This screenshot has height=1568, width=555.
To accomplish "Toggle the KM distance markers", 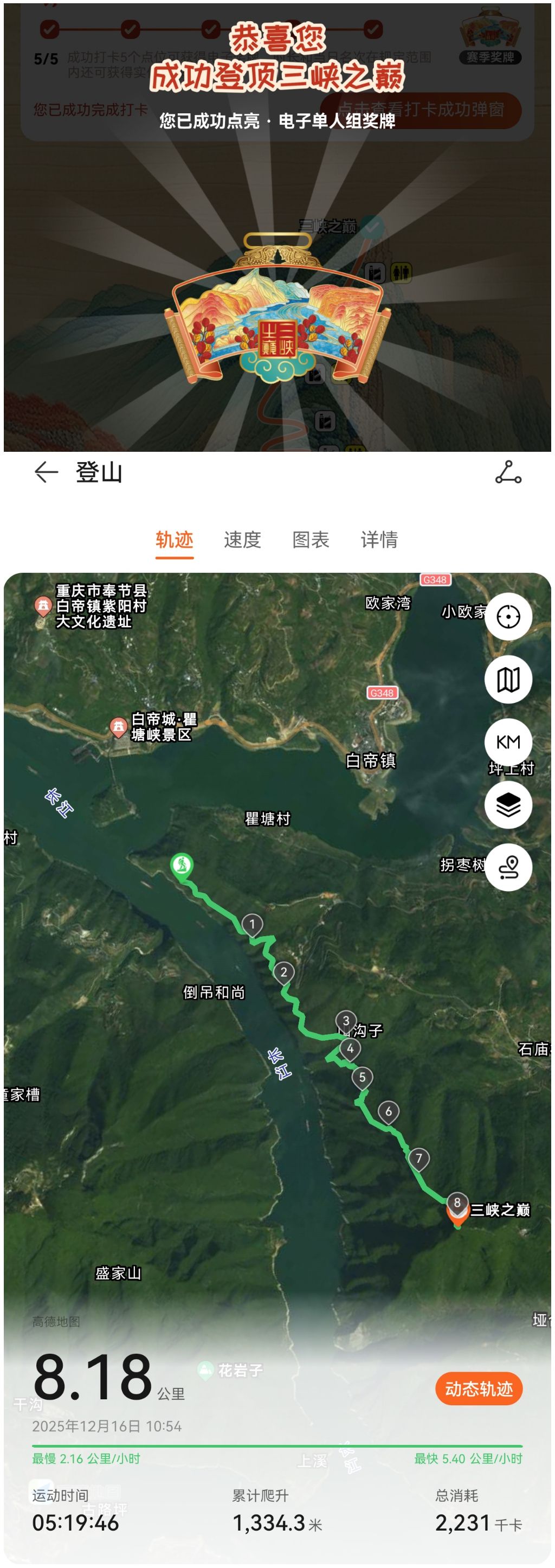I will [x=508, y=742].
